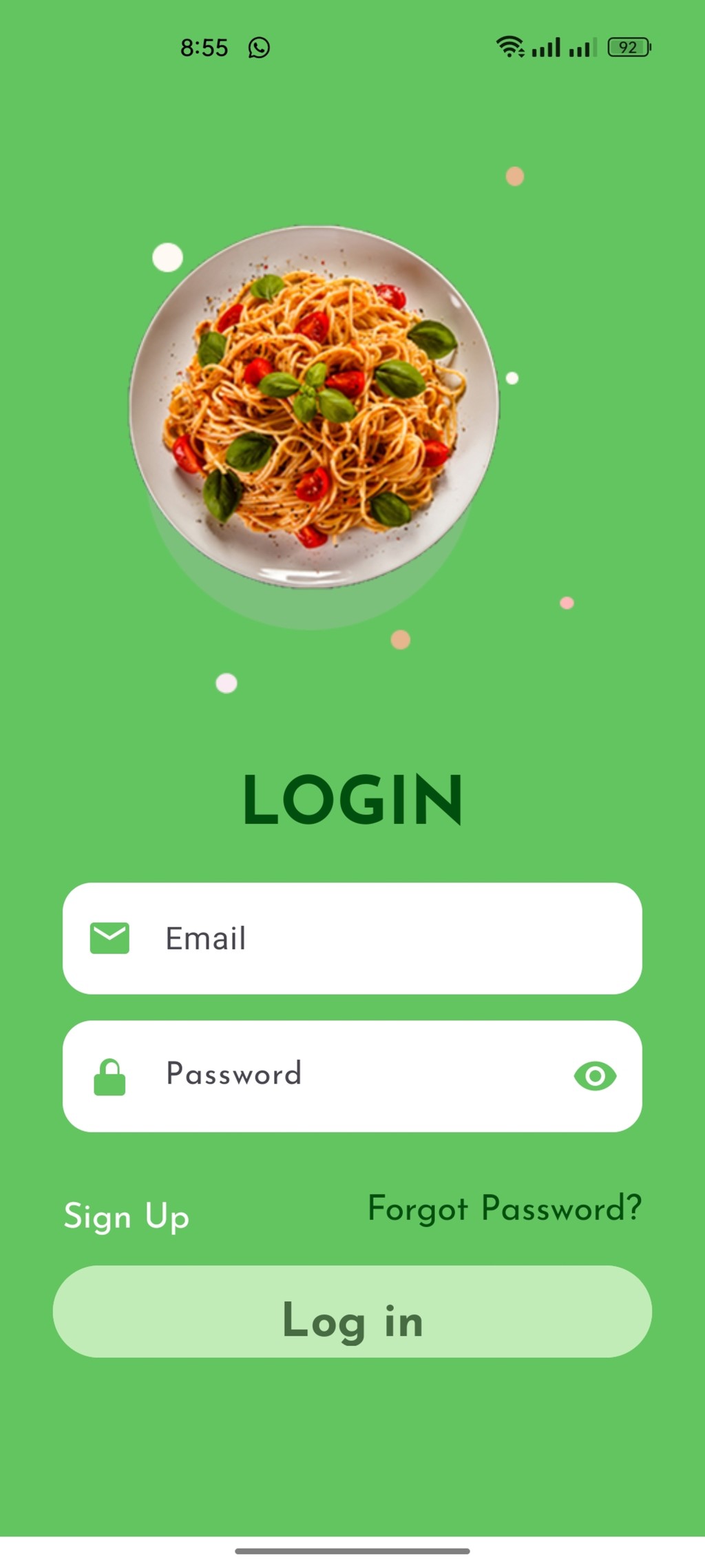705x1568 pixels.
Task: Open Forgot Password? link
Action: click(x=505, y=1209)
